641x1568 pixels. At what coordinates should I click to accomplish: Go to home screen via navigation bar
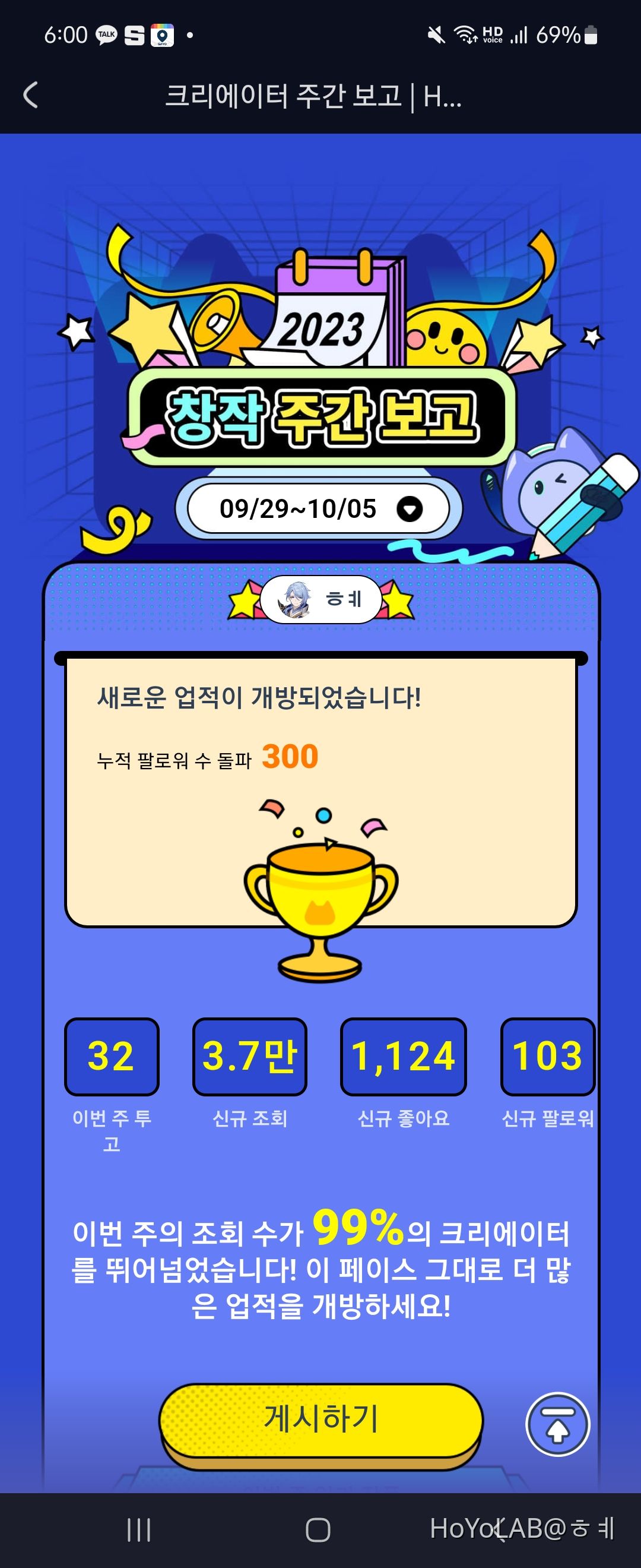tap(318, 1529)
